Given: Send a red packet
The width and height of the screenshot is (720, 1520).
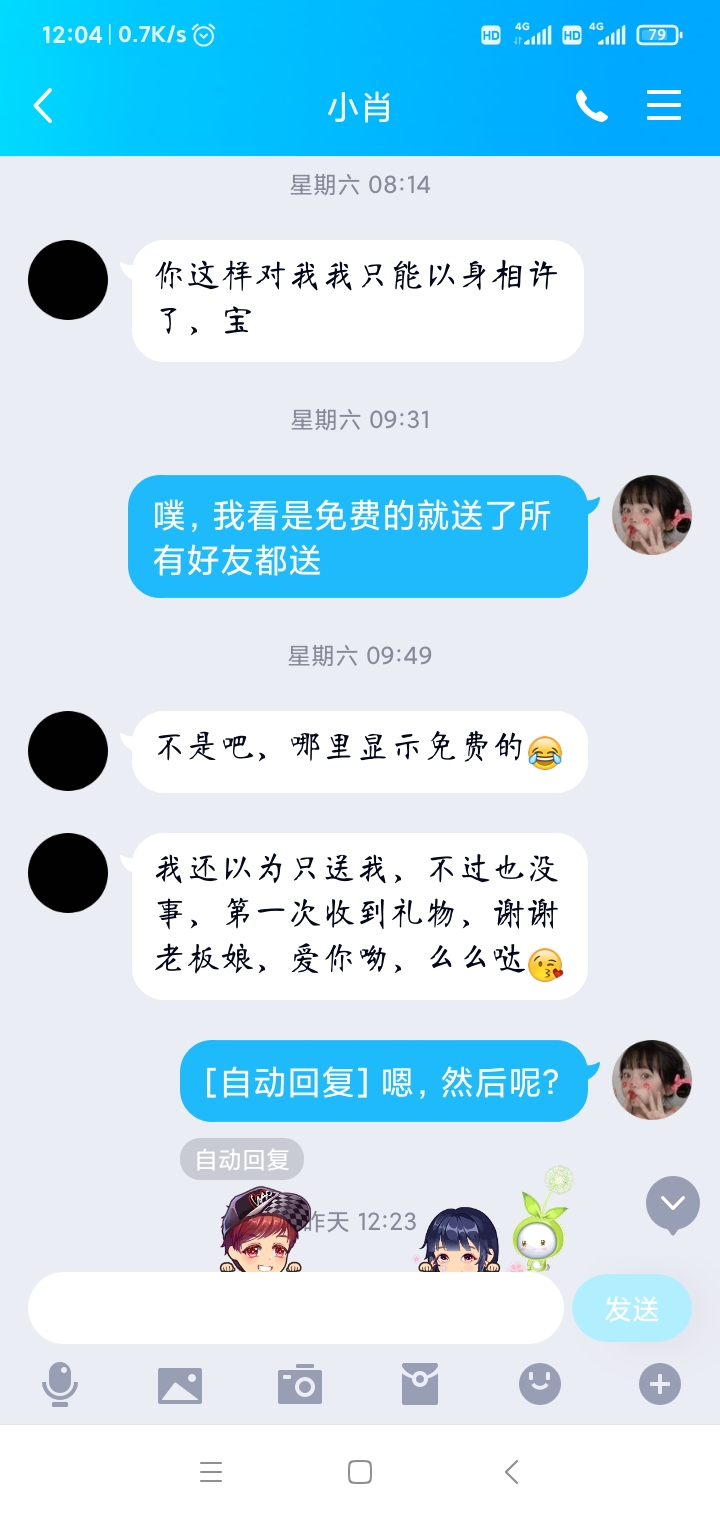Looking at the screenshot, I should (420, 1385).
